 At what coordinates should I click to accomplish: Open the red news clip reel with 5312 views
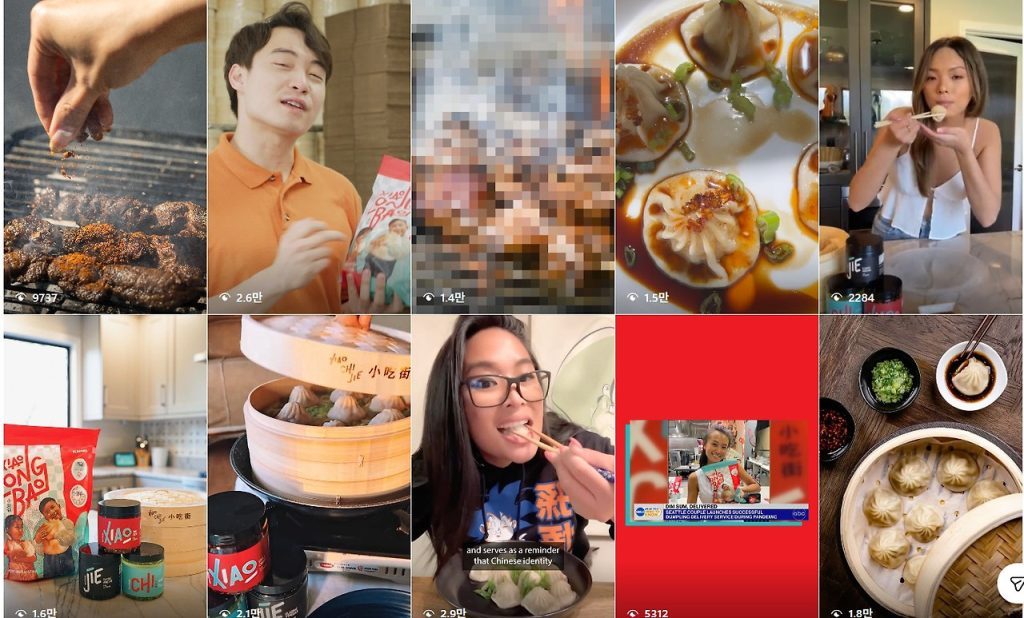pyautogui.click(x=716, y=466)
